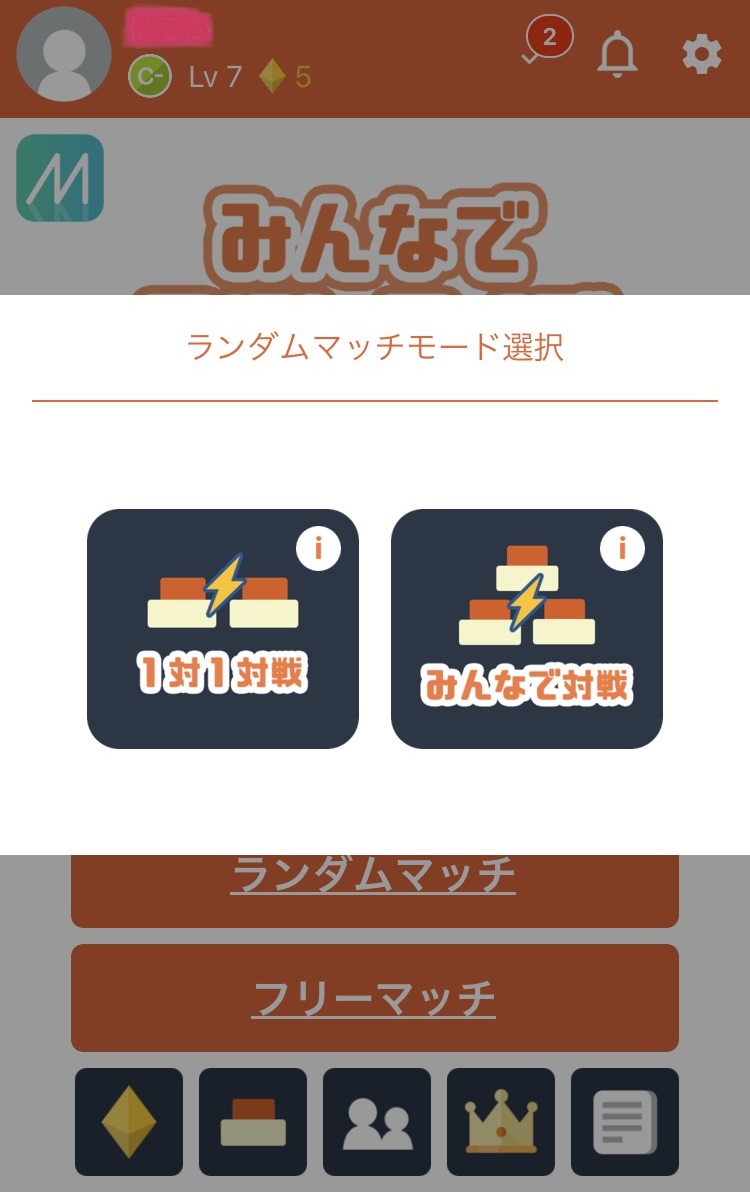
Task: Open the notification bell
Action: 618,55
